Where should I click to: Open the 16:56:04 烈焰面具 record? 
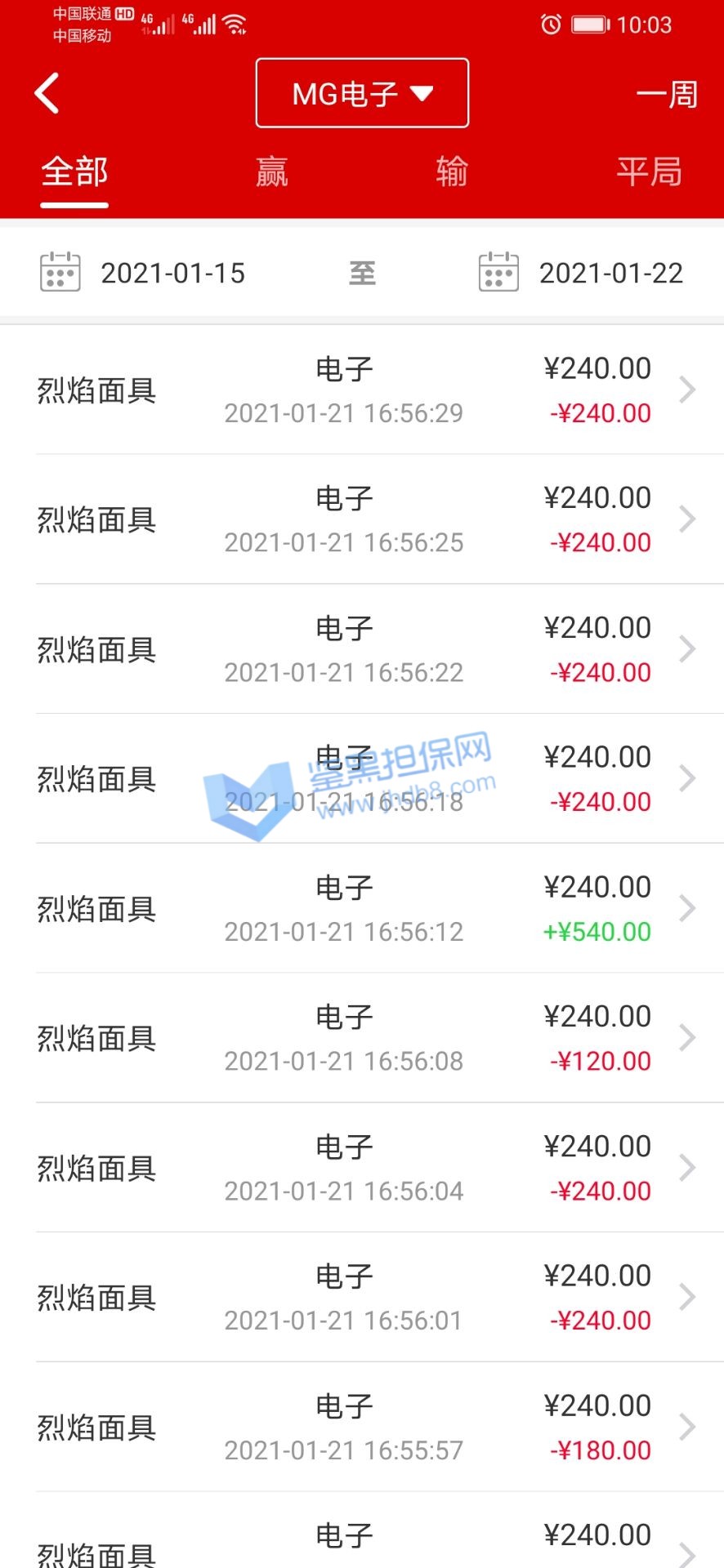(x=362, y=1168)
